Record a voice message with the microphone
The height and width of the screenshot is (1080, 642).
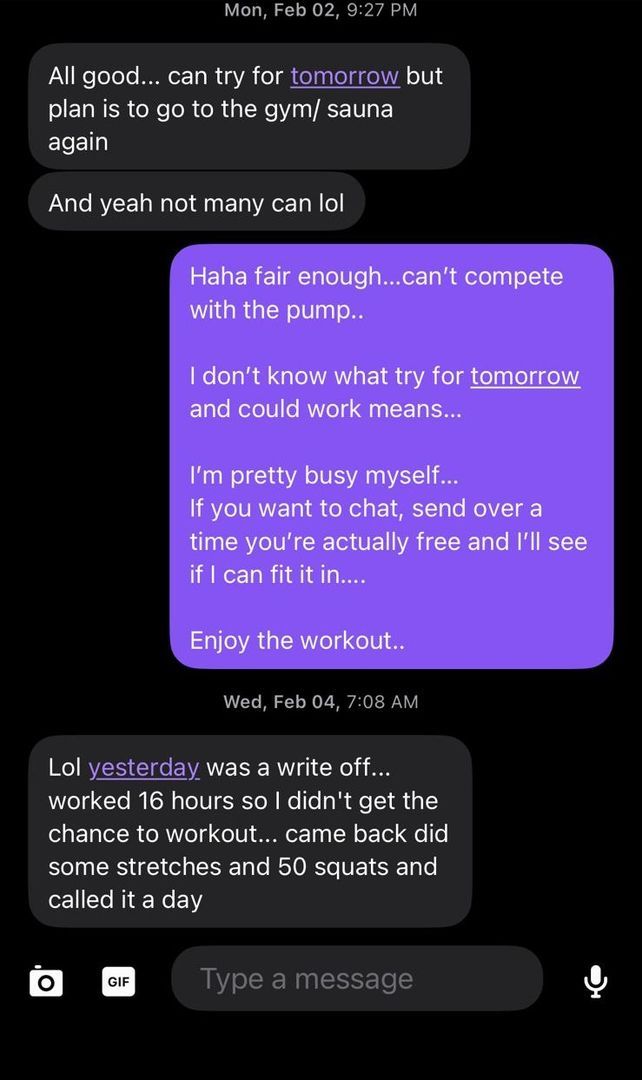pyautogui.click(x=595, y=981)
